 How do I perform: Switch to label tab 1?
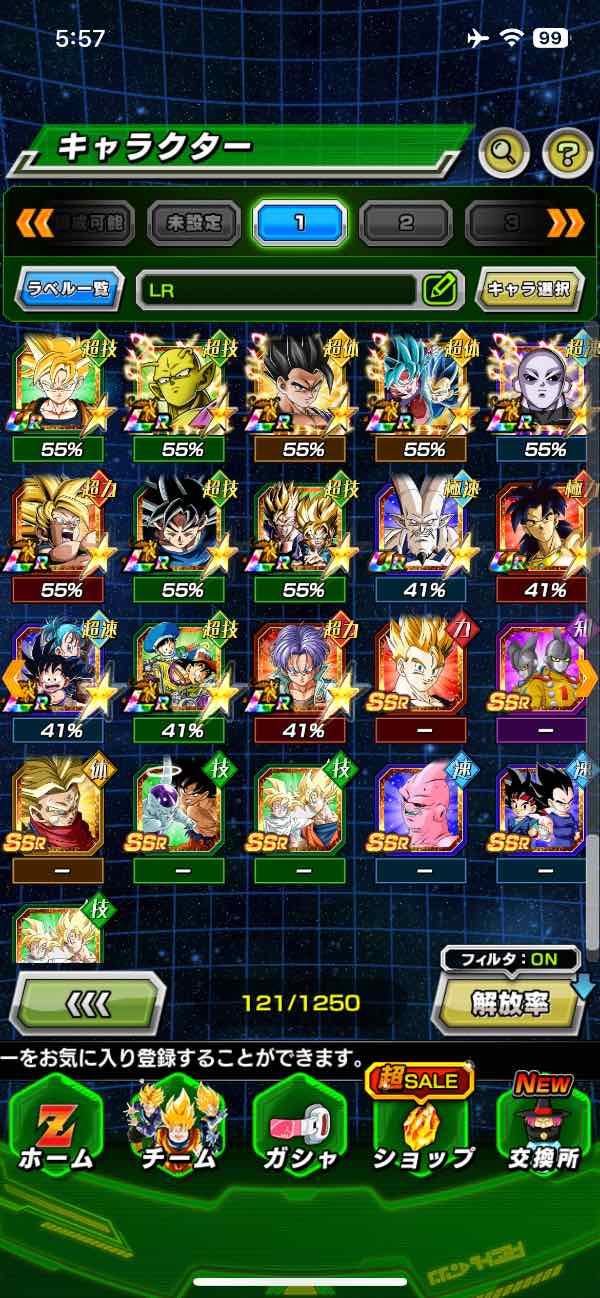(299, 222)
